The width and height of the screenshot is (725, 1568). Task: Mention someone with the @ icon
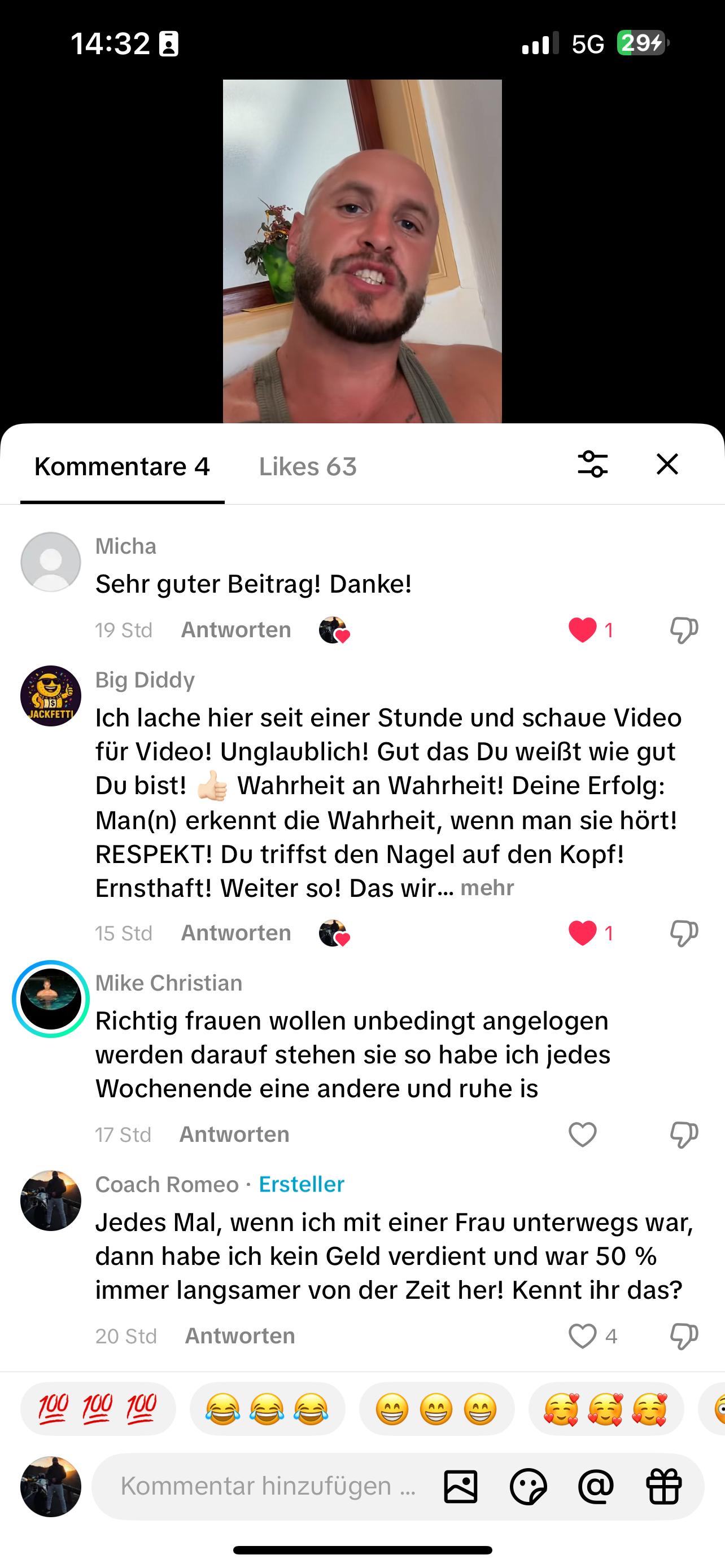(x=596, y=1486)
